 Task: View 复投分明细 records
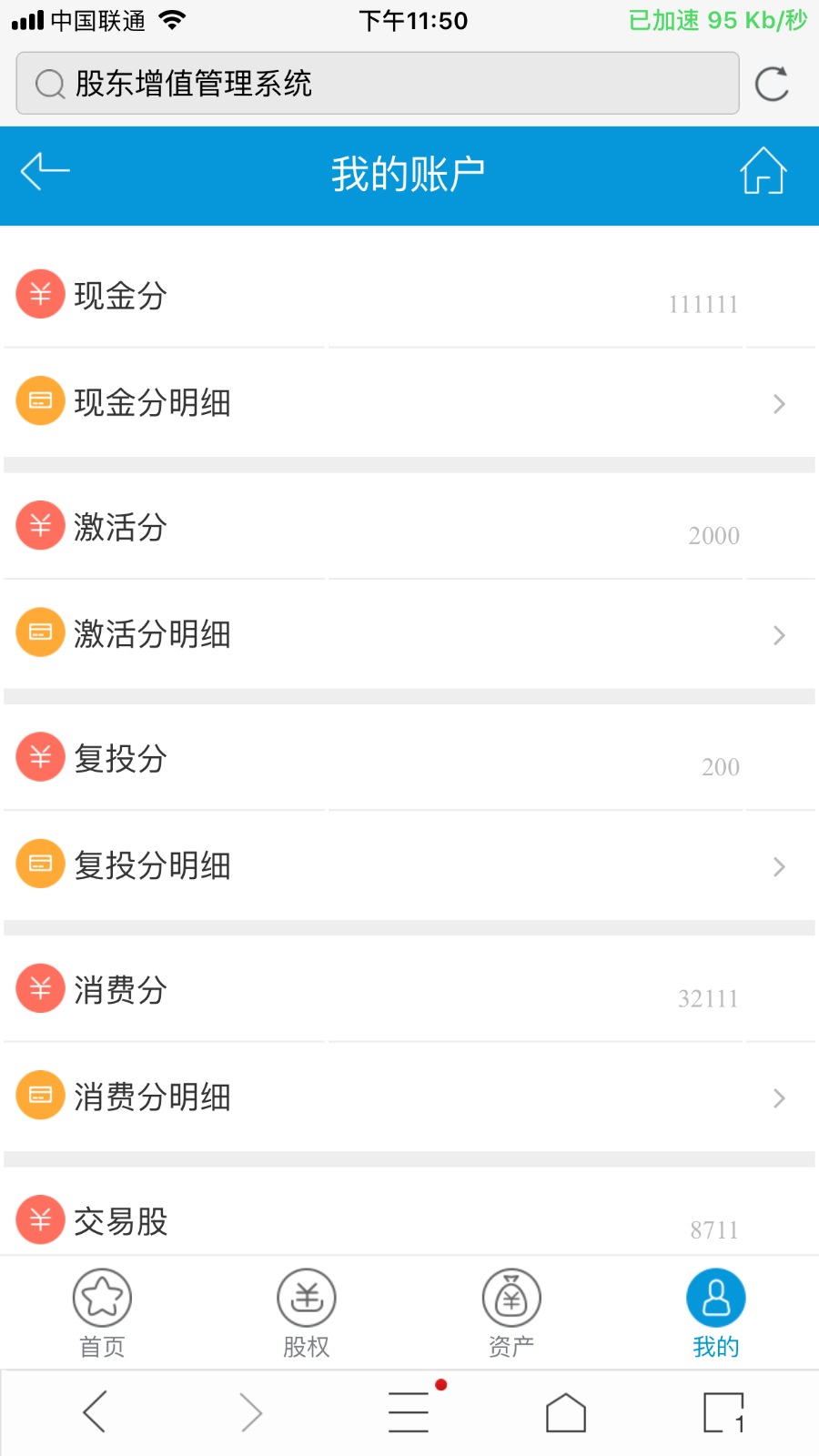pyautogui.click(x=409, y=864)
